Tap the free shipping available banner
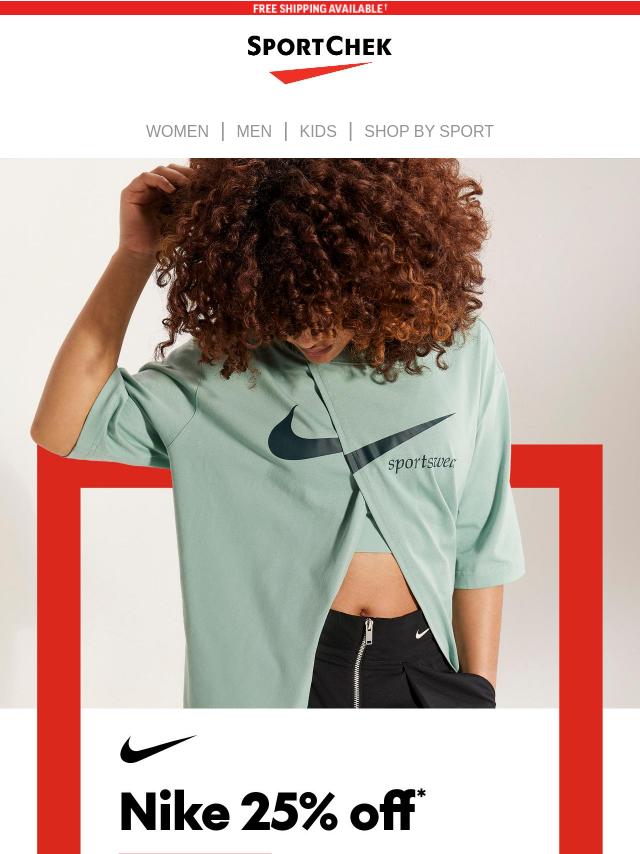 pos(320,8)
